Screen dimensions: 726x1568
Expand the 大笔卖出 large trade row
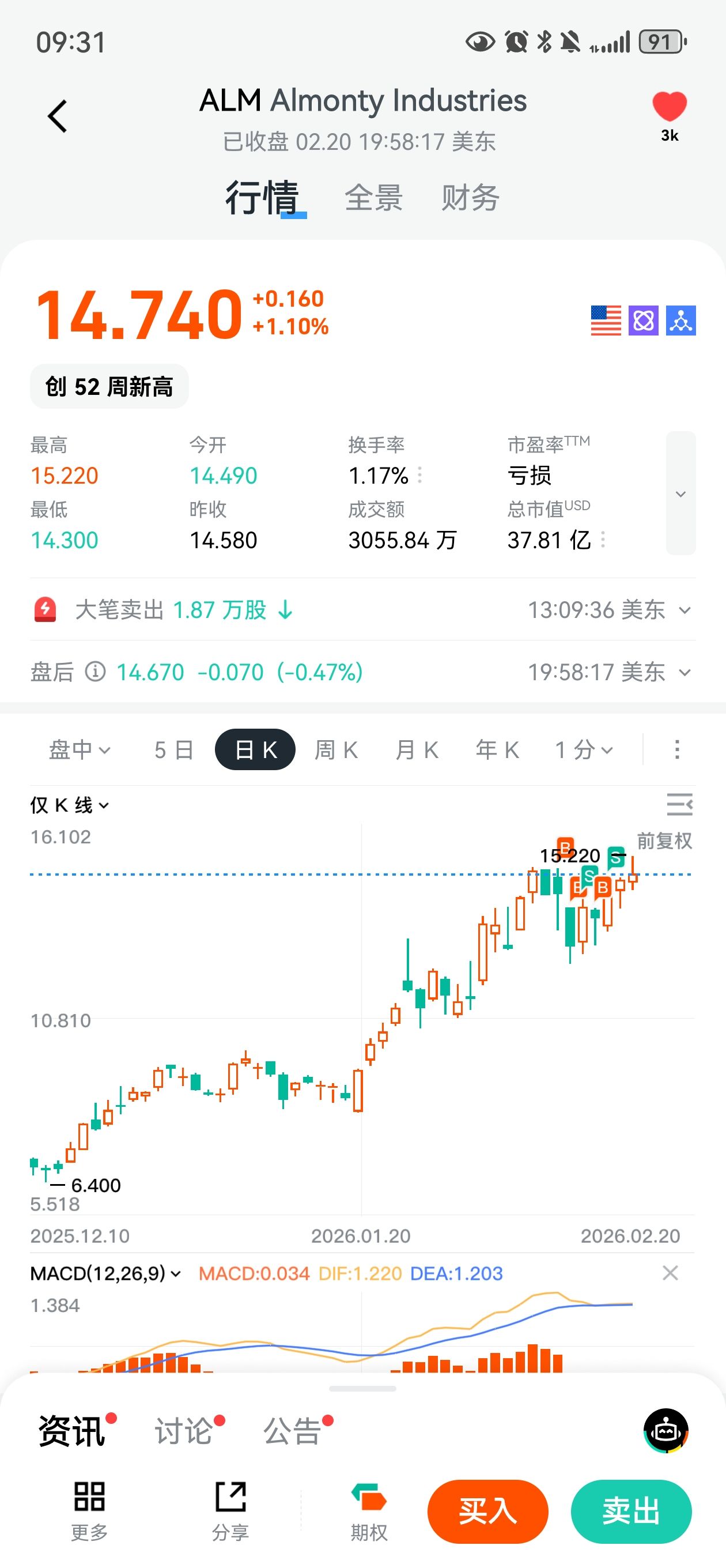(685, 610)
